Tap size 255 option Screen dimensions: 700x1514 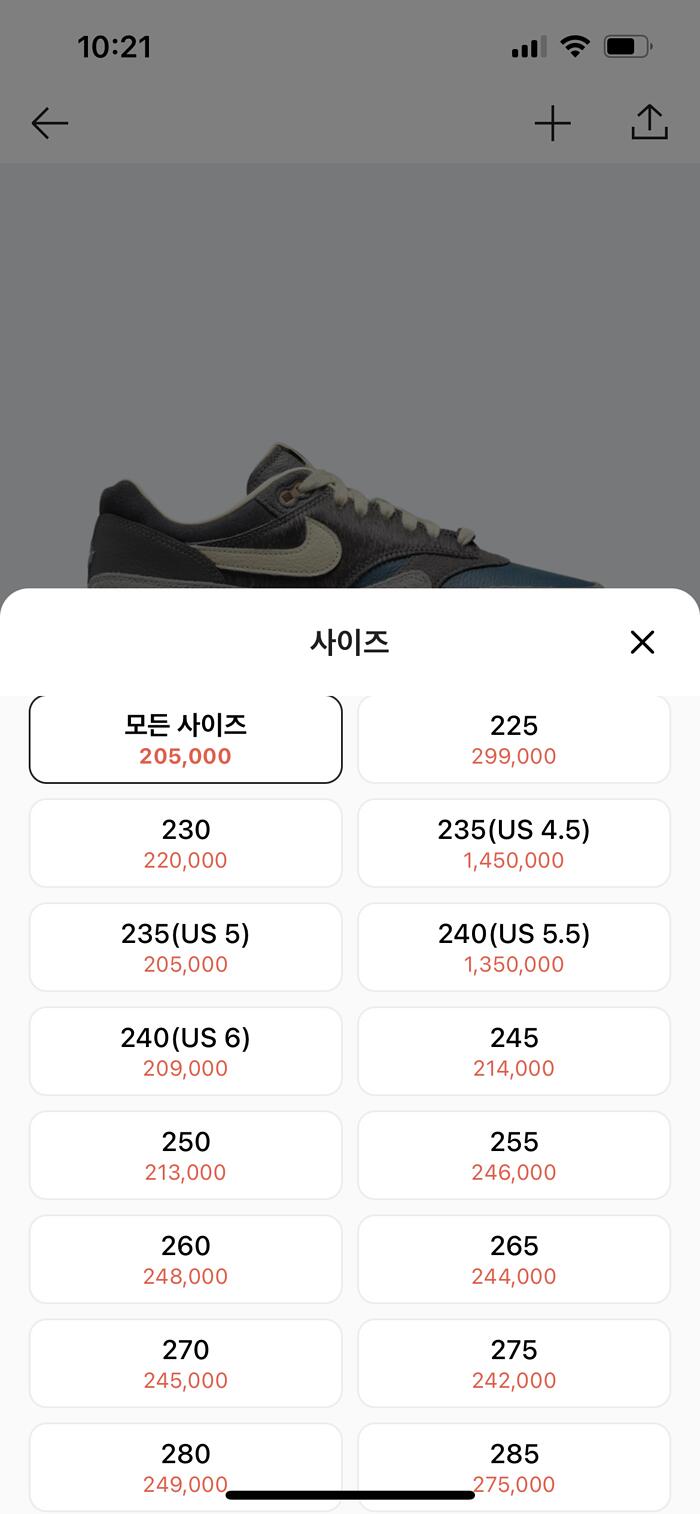[514, 1155]
